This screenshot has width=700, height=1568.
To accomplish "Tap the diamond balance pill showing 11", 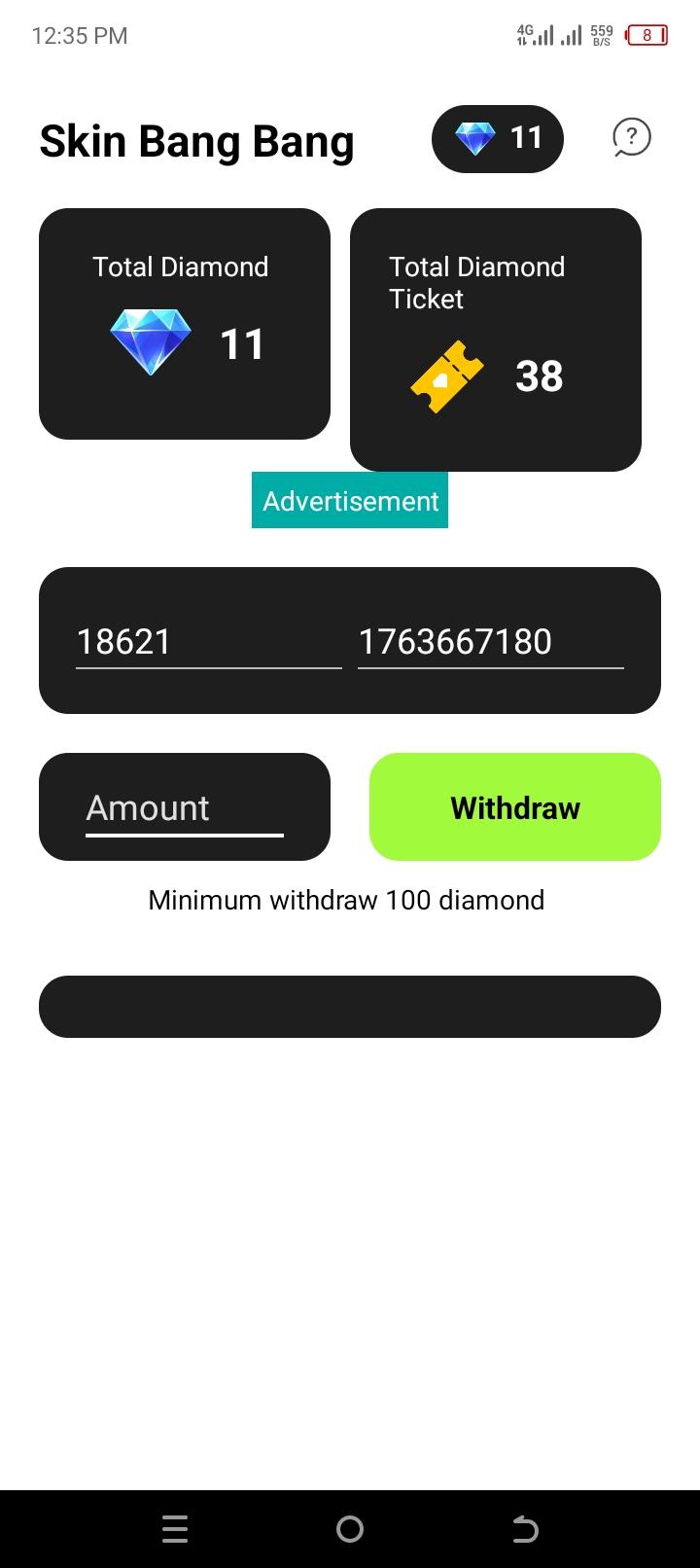I will tap(498, 138).
